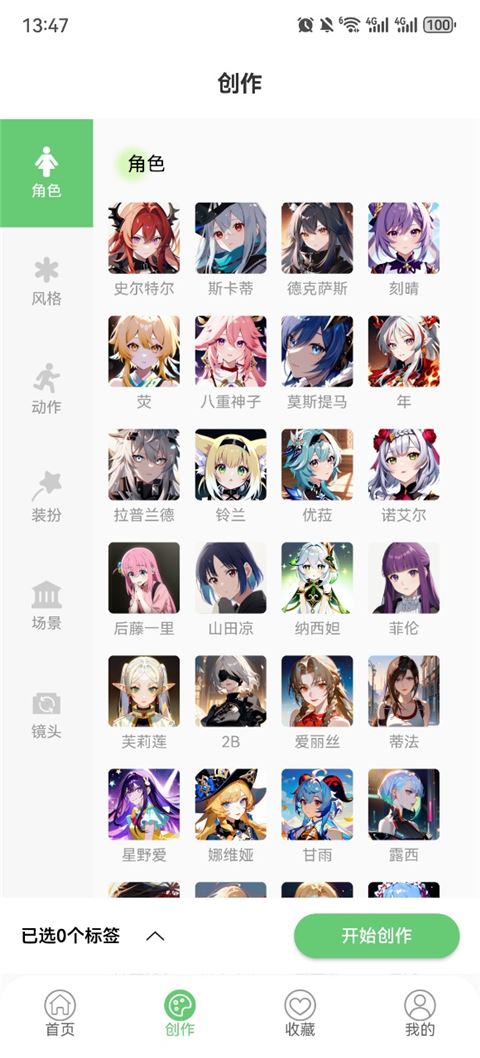Select character 史尔特尔
The height and width of the screenshot is (1058, 480).
(144, 250)
